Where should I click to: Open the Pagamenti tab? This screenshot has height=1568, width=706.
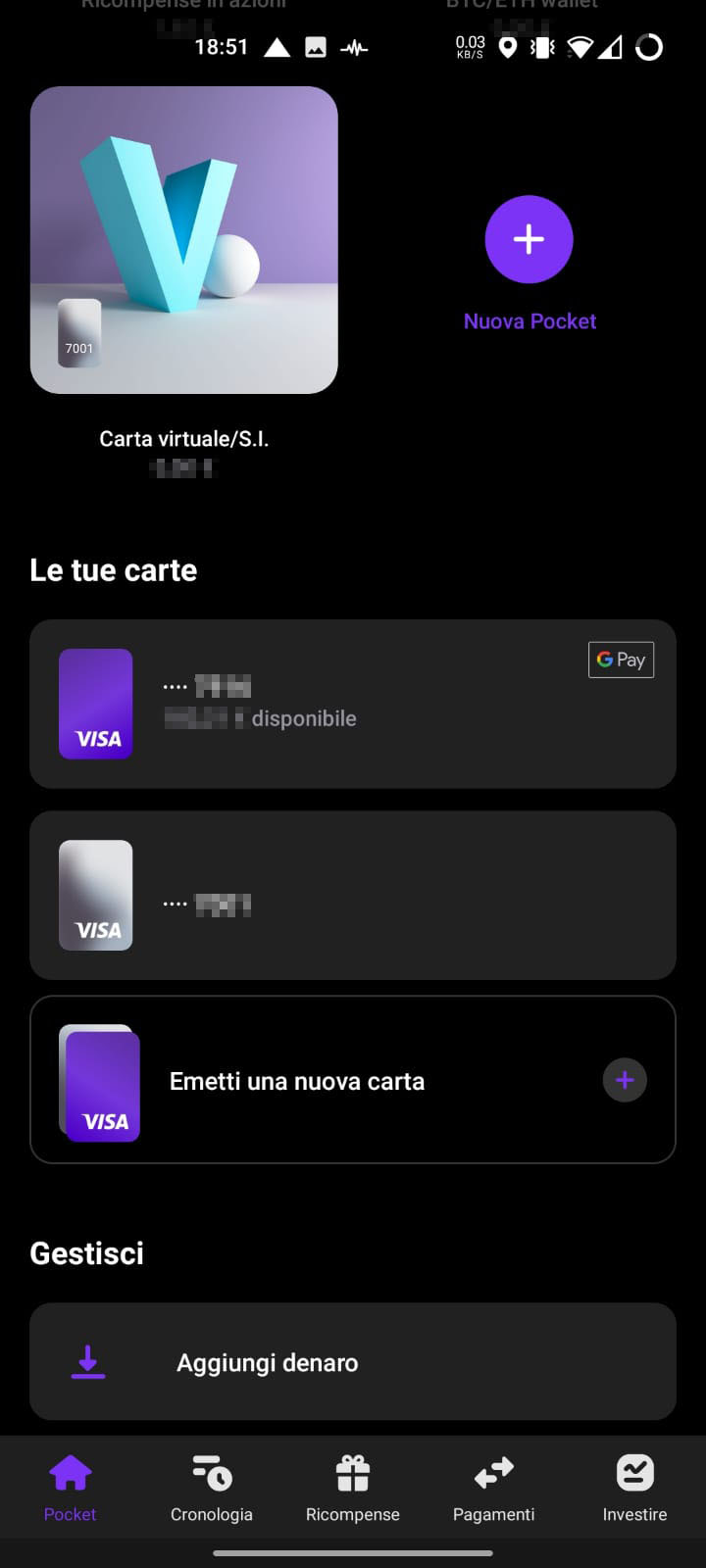(494, 1488)
